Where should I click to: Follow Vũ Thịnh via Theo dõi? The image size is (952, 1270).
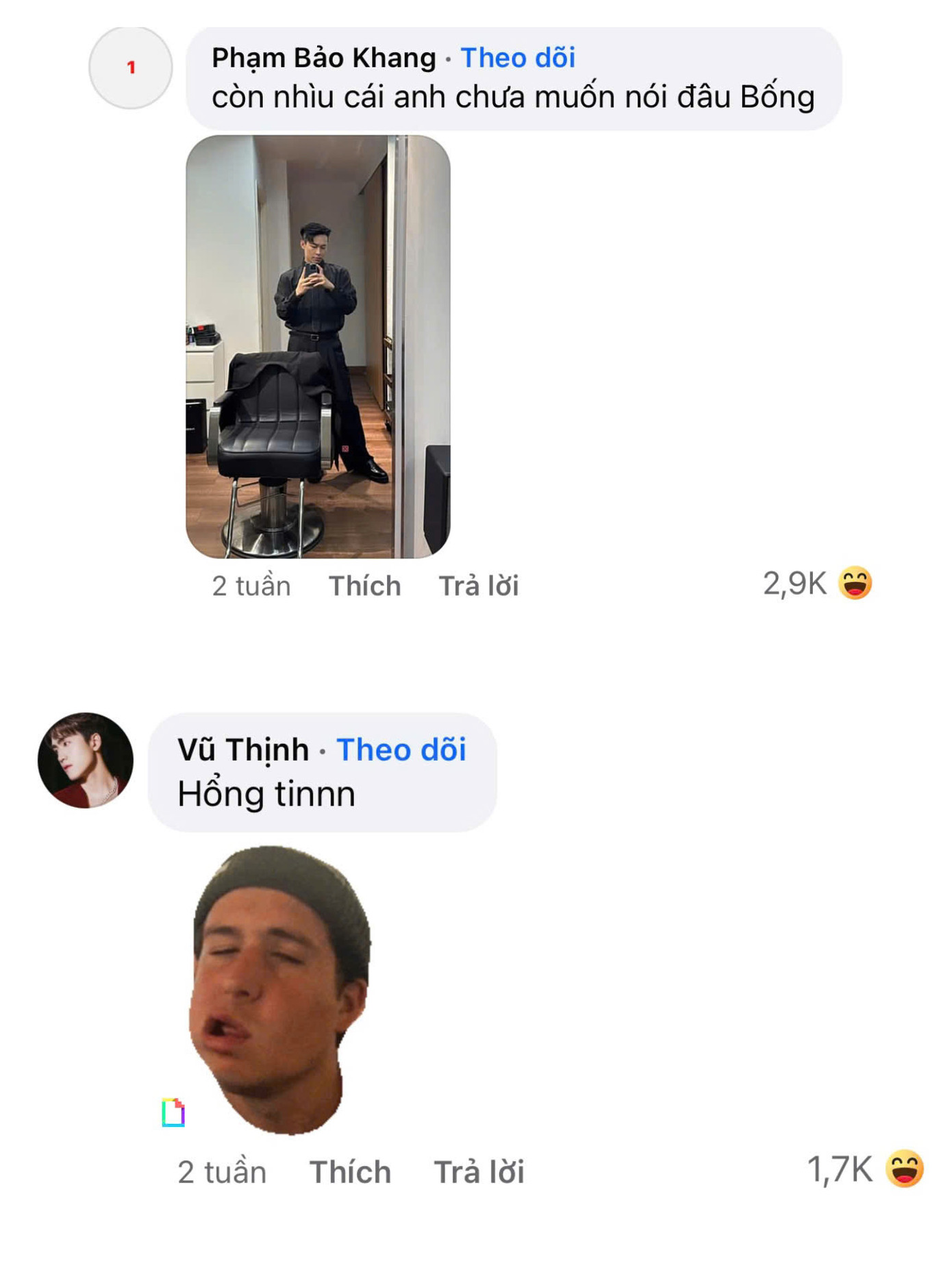click(401, 750)
